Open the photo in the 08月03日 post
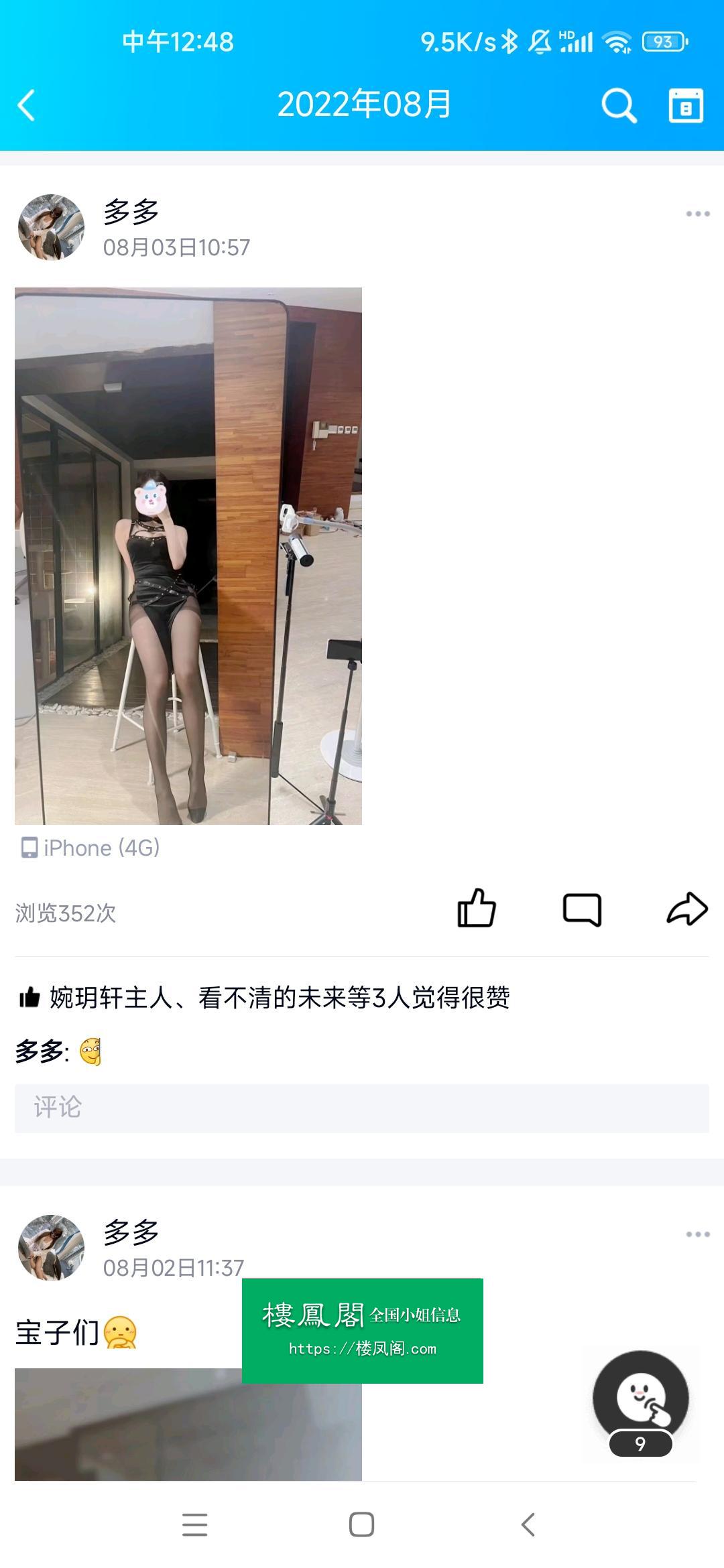The image size is (724, 1568). 188,556
